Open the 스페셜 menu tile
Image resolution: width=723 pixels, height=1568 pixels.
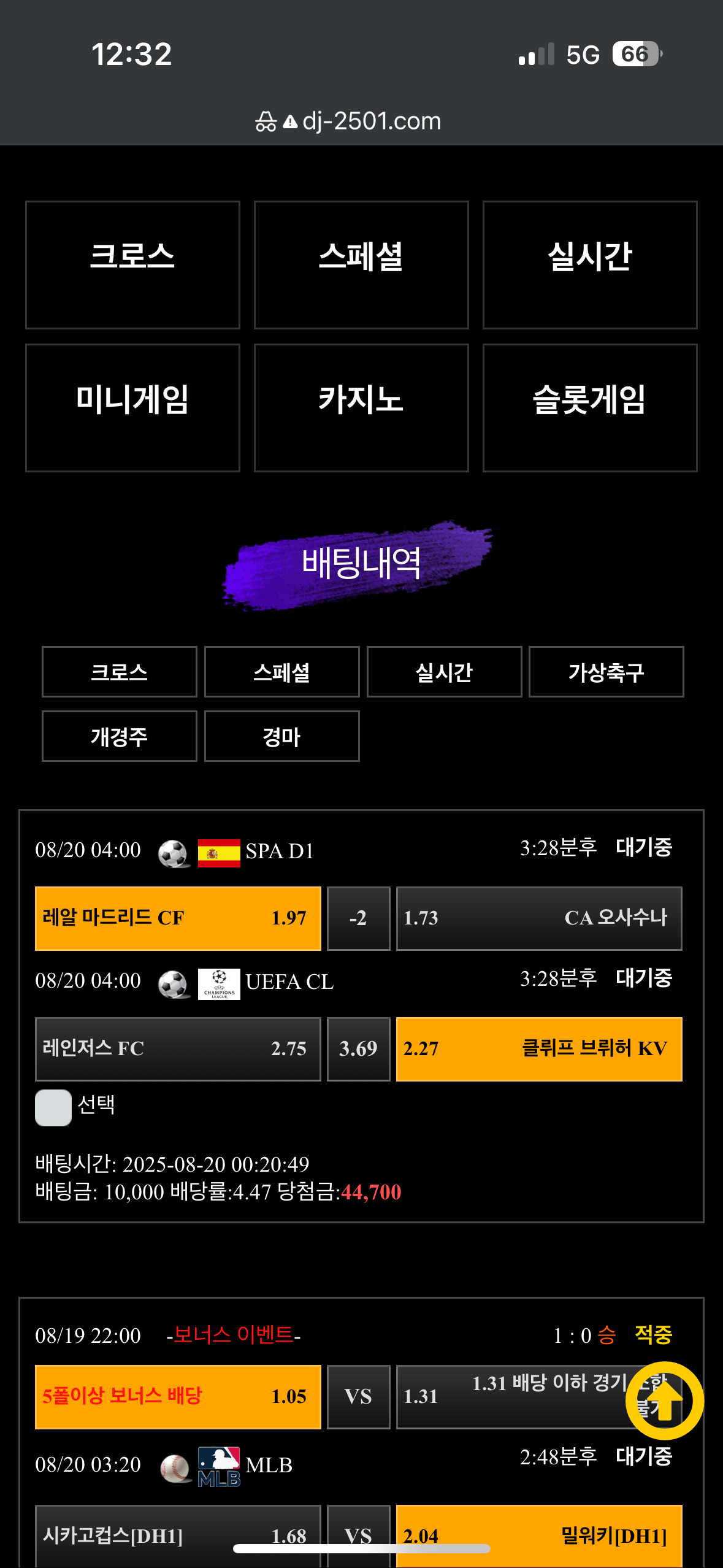(361, 265)
